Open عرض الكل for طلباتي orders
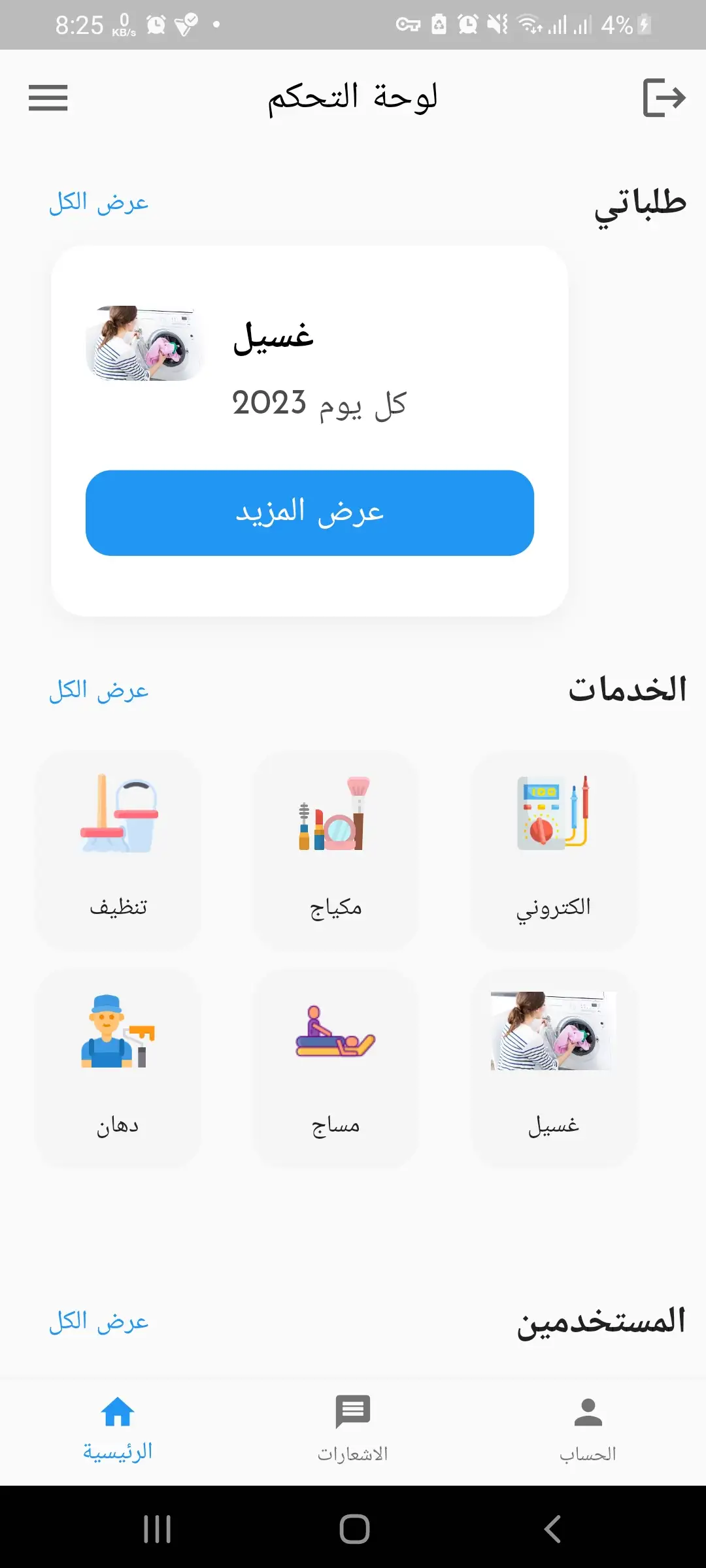 [x=98, y=201]
